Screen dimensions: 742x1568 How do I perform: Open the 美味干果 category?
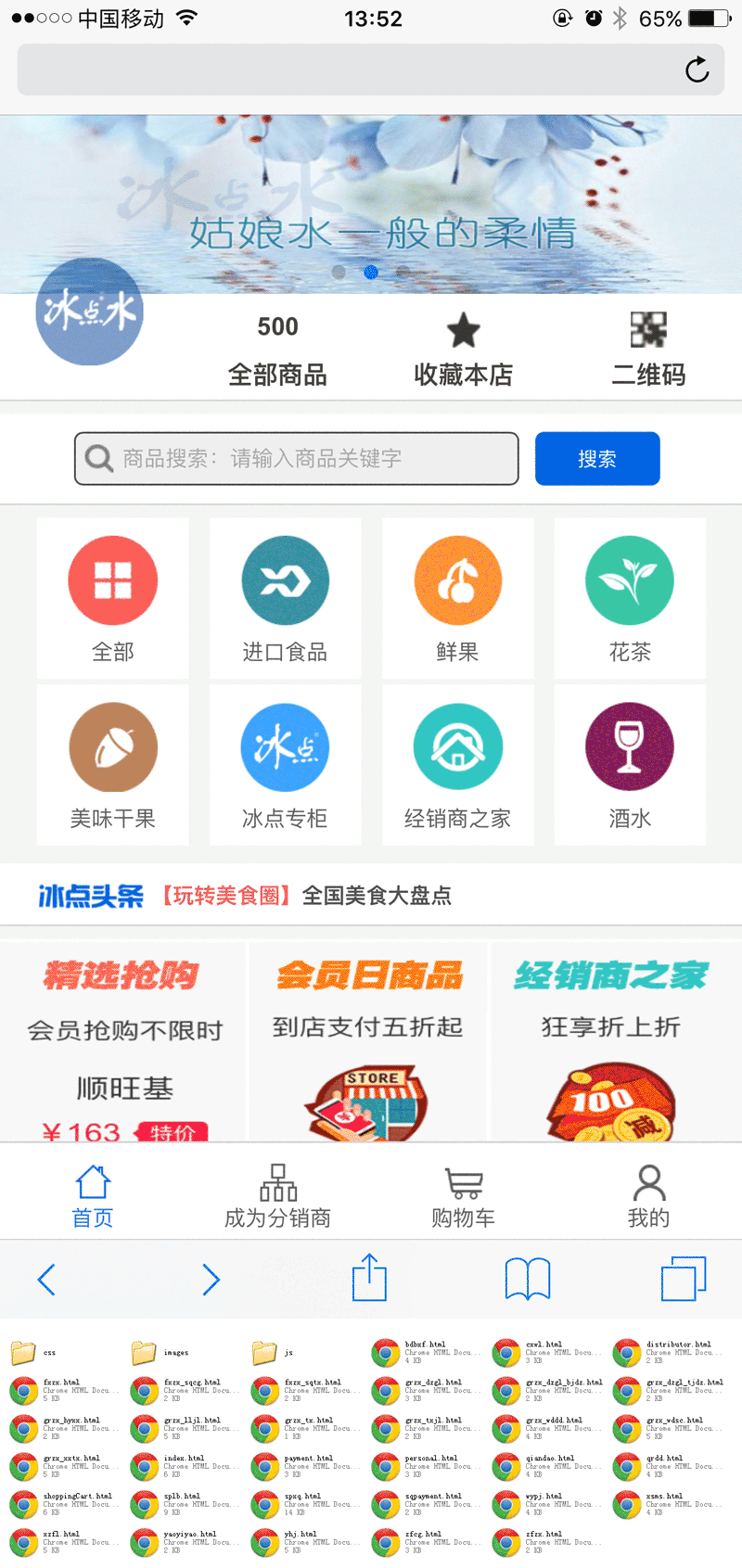tap(113, 765)
